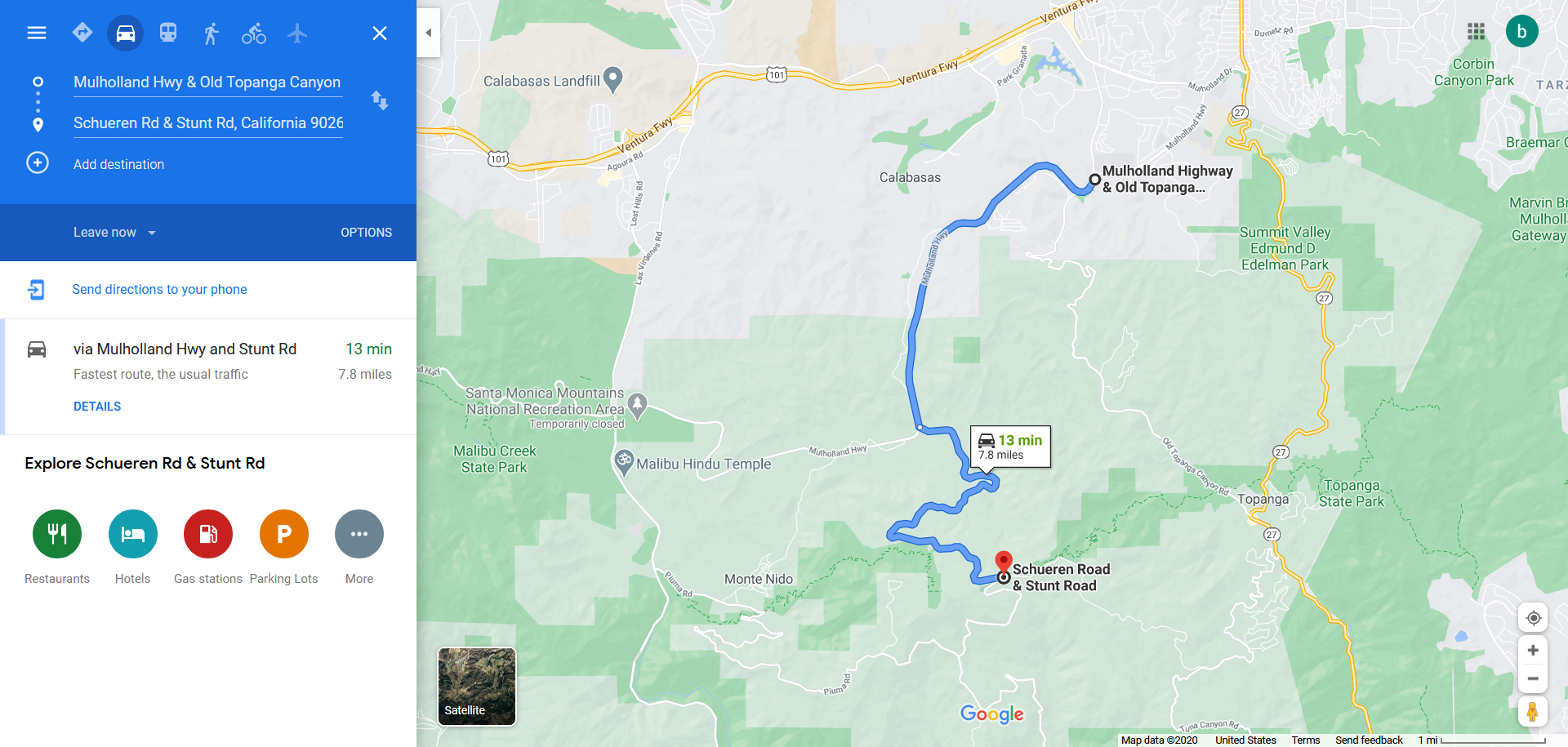Screen dimensions: 1568x747
Task: Open route OPTIONS
Action: tap(366, 233)
